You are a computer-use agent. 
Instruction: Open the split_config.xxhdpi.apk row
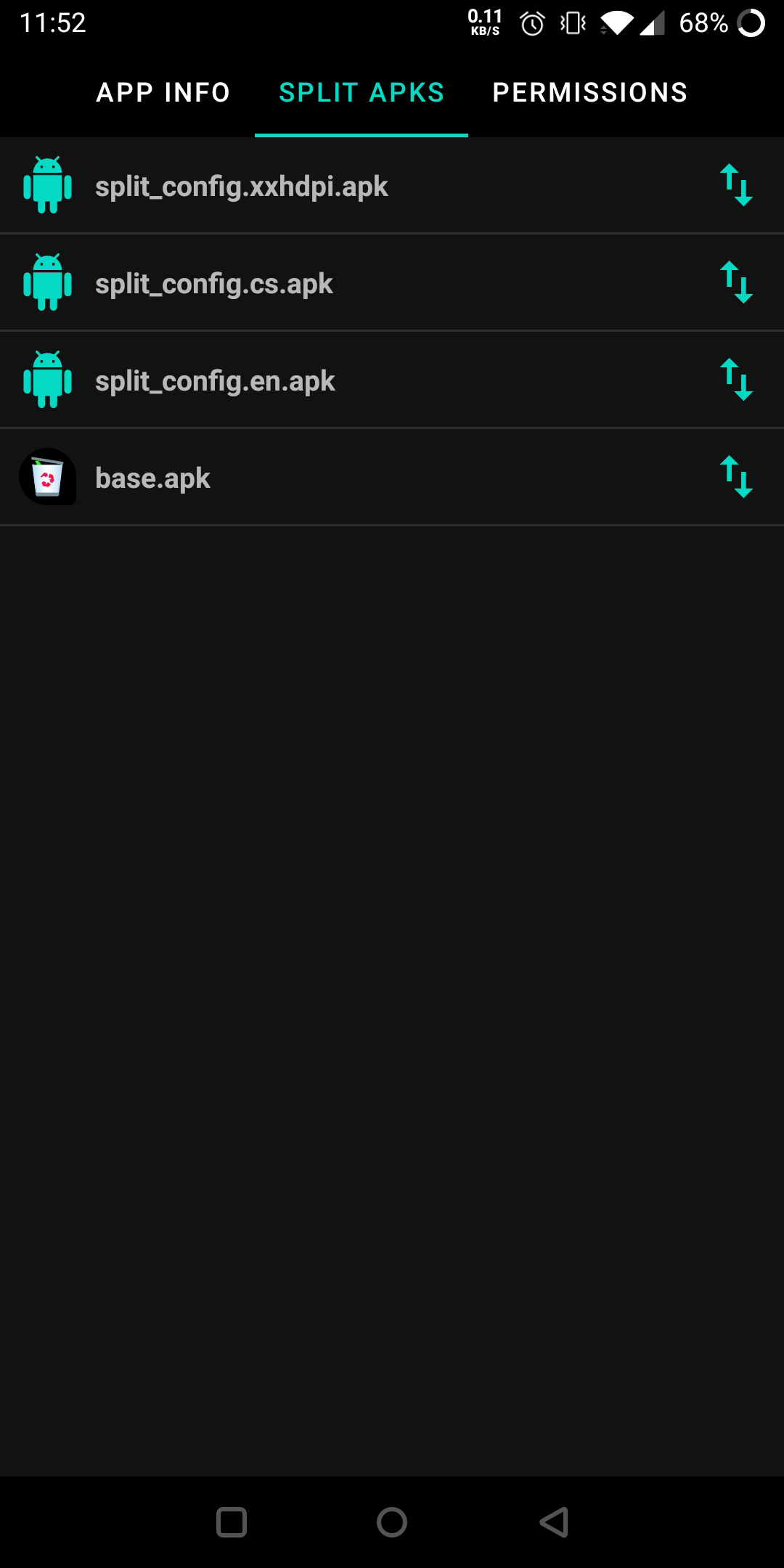click(x=242, y=187)
